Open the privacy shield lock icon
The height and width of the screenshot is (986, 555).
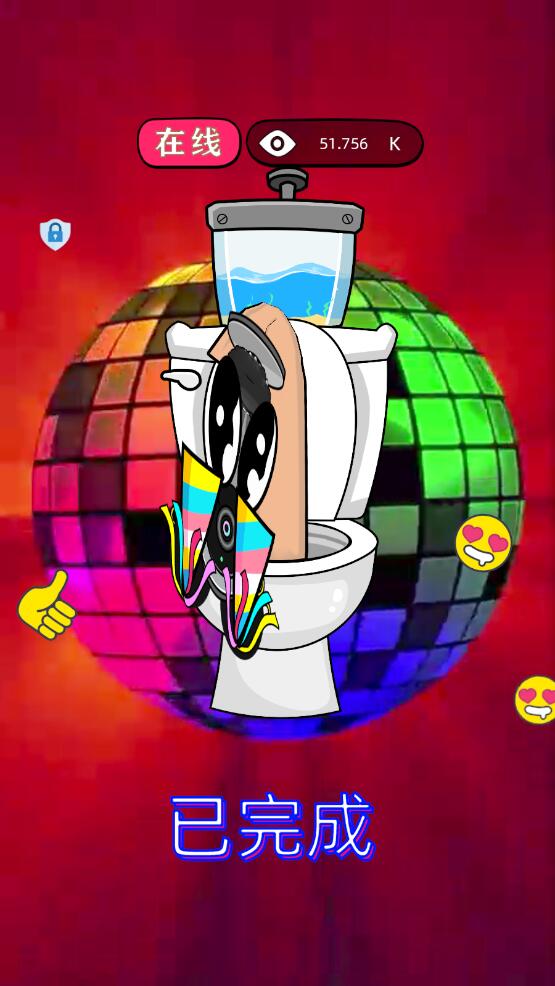tap(55, 234)
